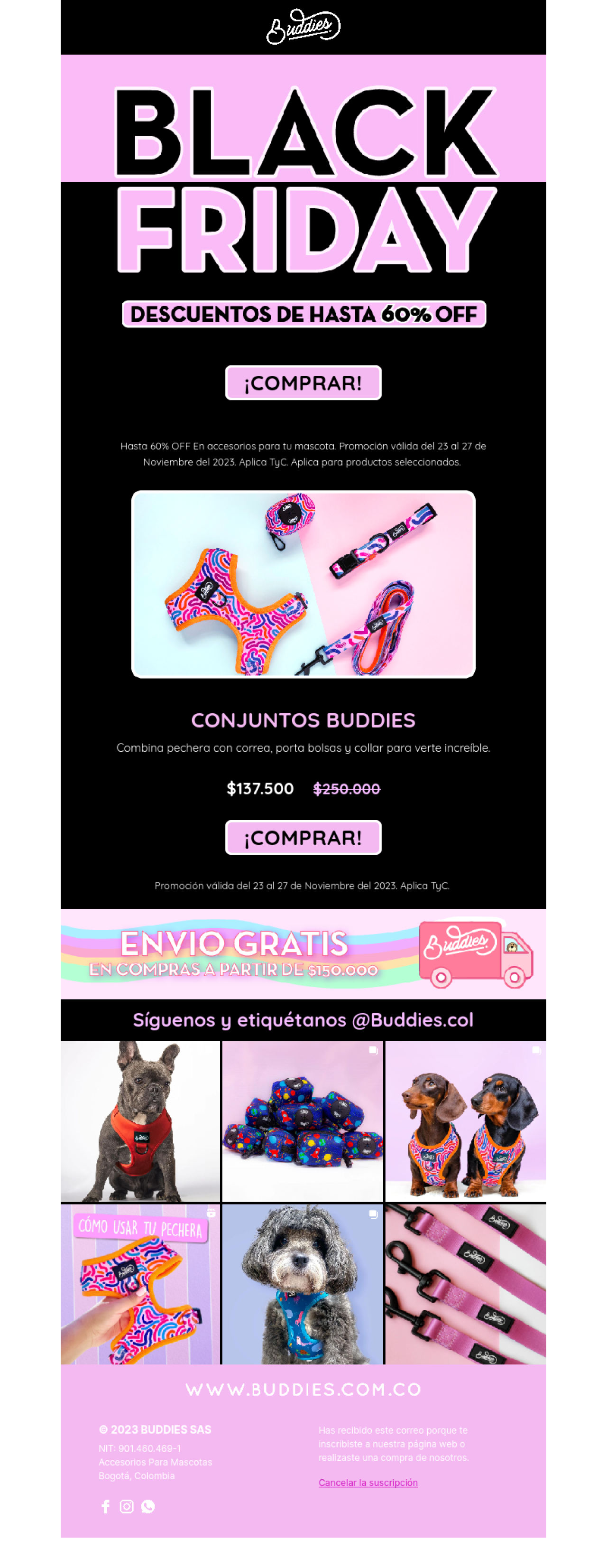Contact Buddies on WhatsApp
The width and height of the screenshot is (607, 1568).
[x=148, y=1506]
